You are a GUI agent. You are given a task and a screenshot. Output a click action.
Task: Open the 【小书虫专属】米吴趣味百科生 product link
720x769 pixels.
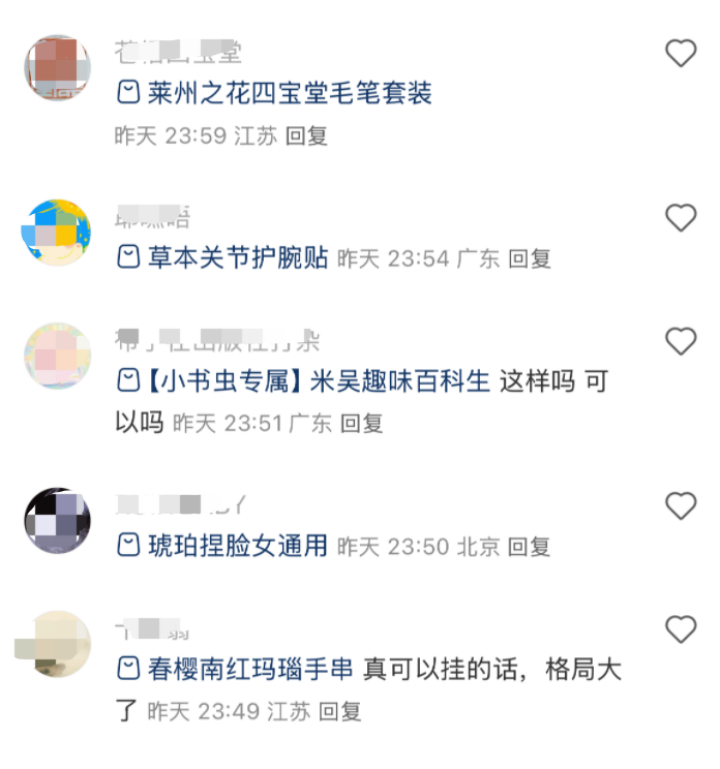[x=304, y=381]
